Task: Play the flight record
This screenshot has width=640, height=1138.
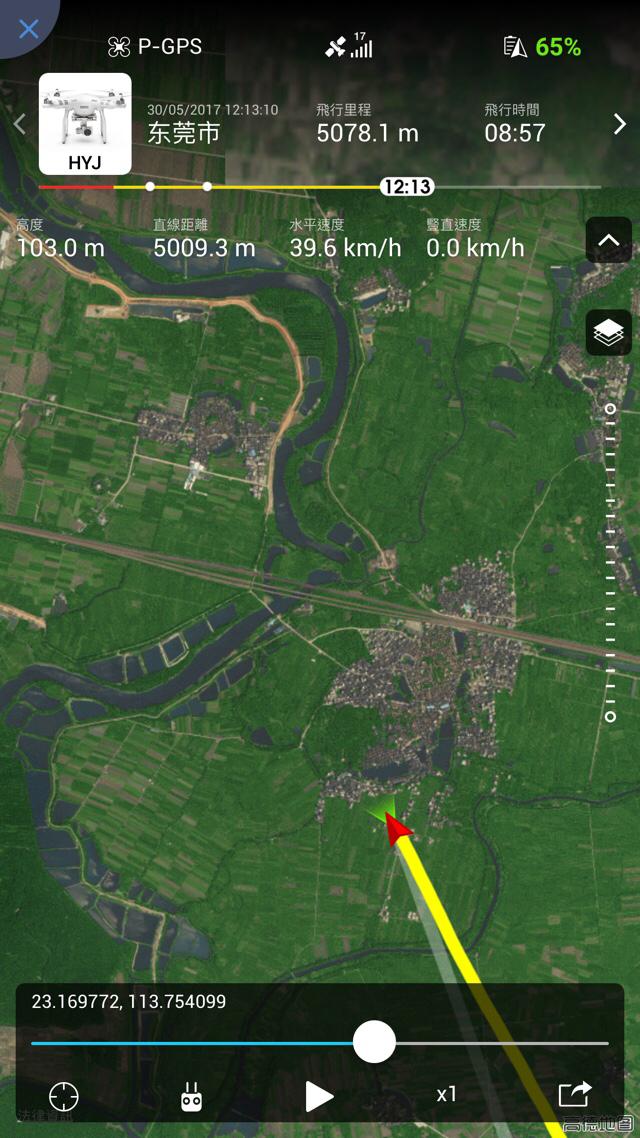Action: click(x=319, y=1096)
